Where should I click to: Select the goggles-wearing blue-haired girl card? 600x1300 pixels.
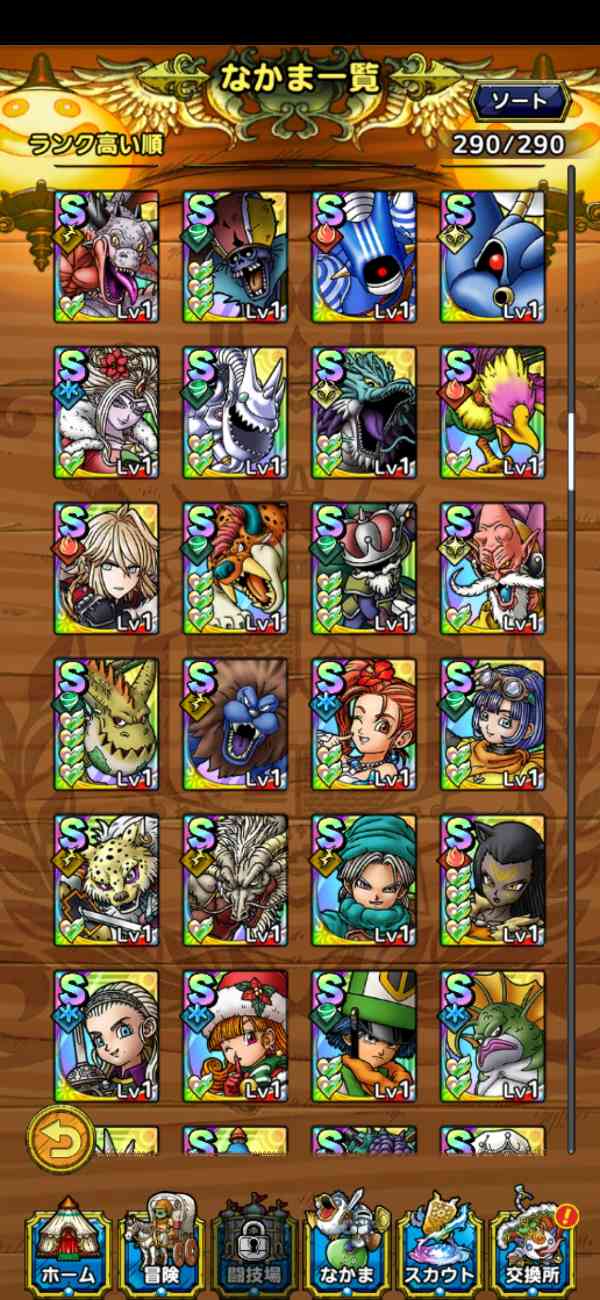point(493,724)
